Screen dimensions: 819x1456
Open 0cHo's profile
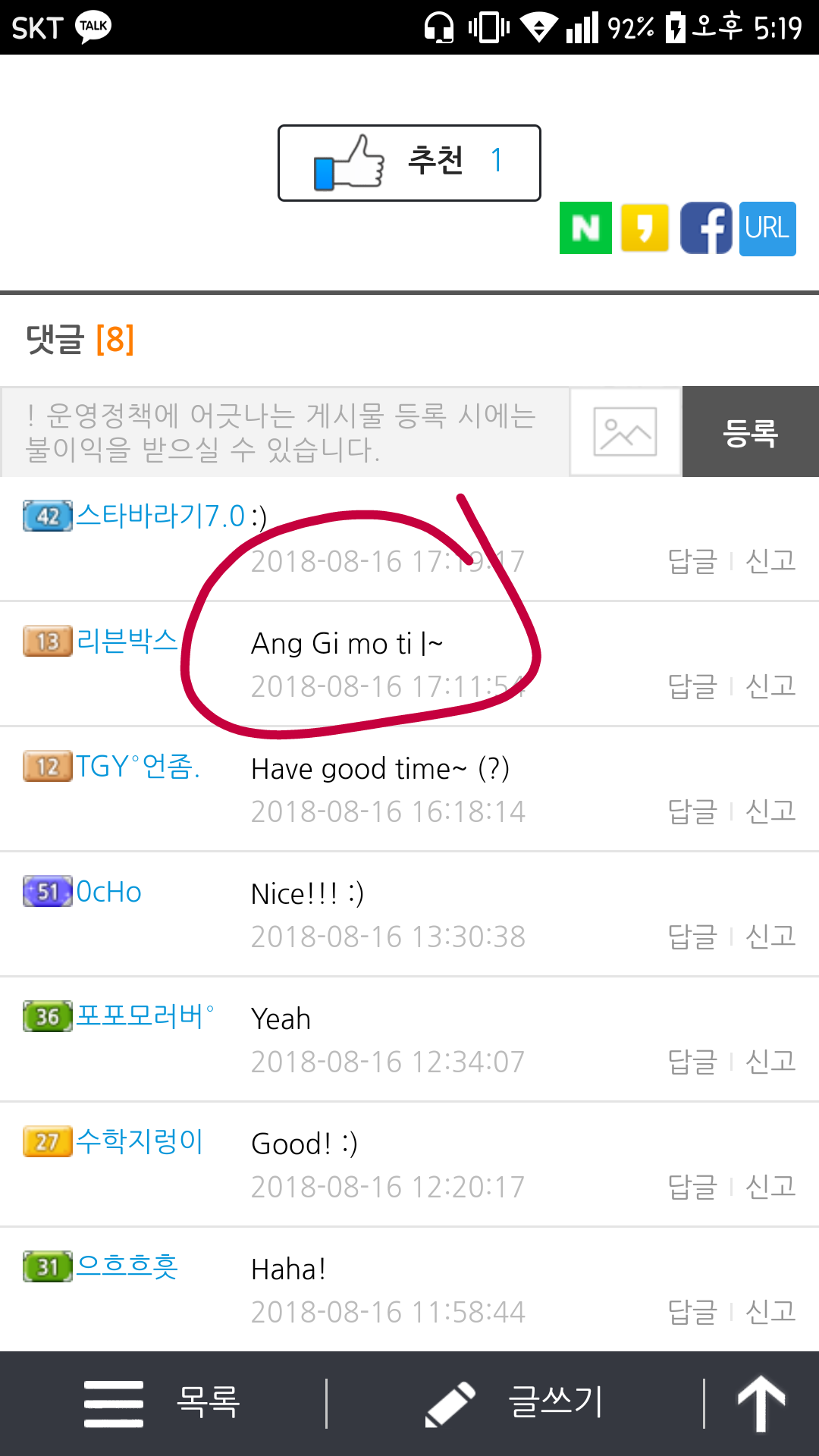tap(108, 892)
